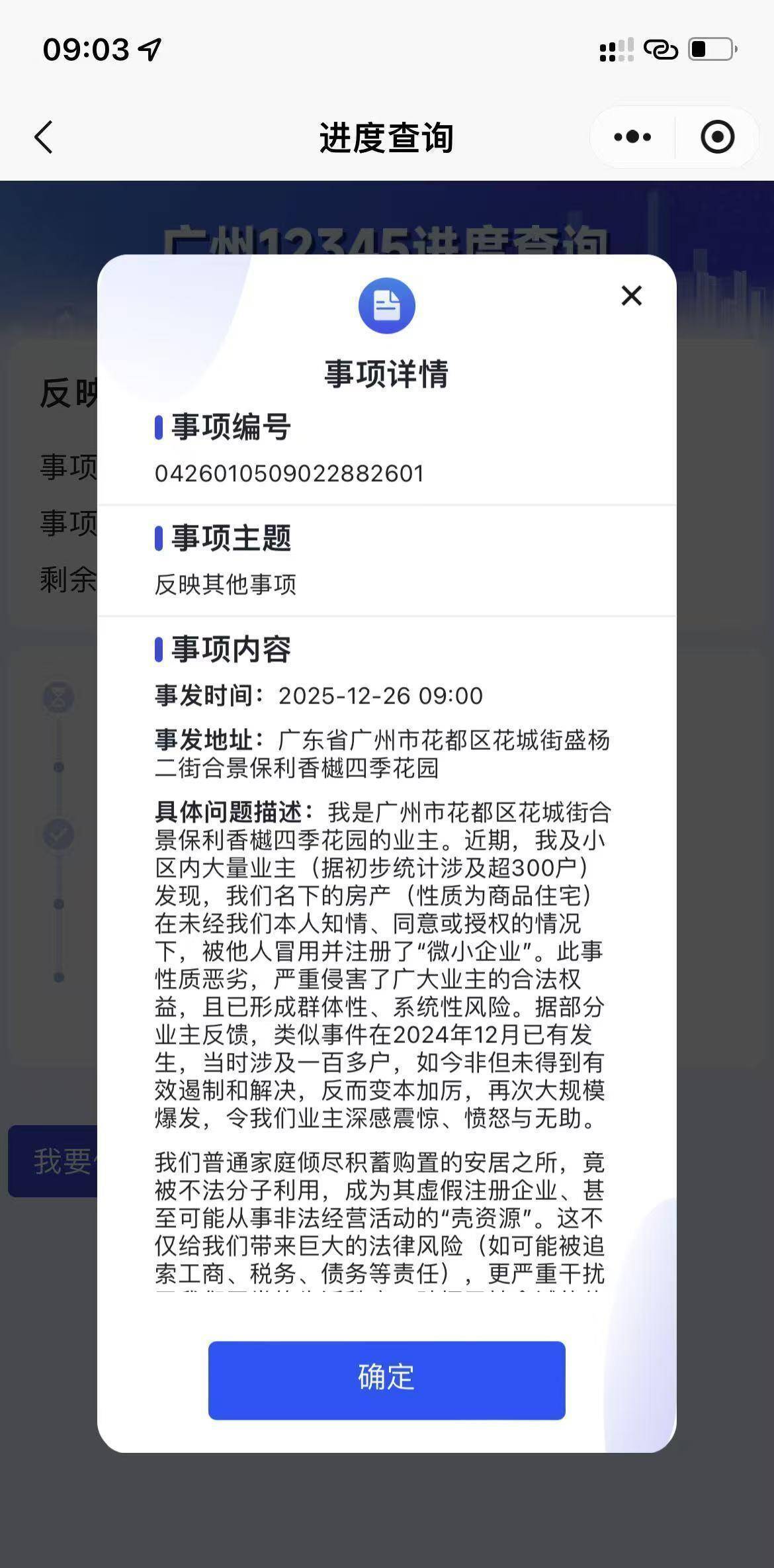Image resolution: width=774 pixels, height=1568 pixels.
Task: Tap the hourglass pending-status icon on timeline
Action: (58, 696)
